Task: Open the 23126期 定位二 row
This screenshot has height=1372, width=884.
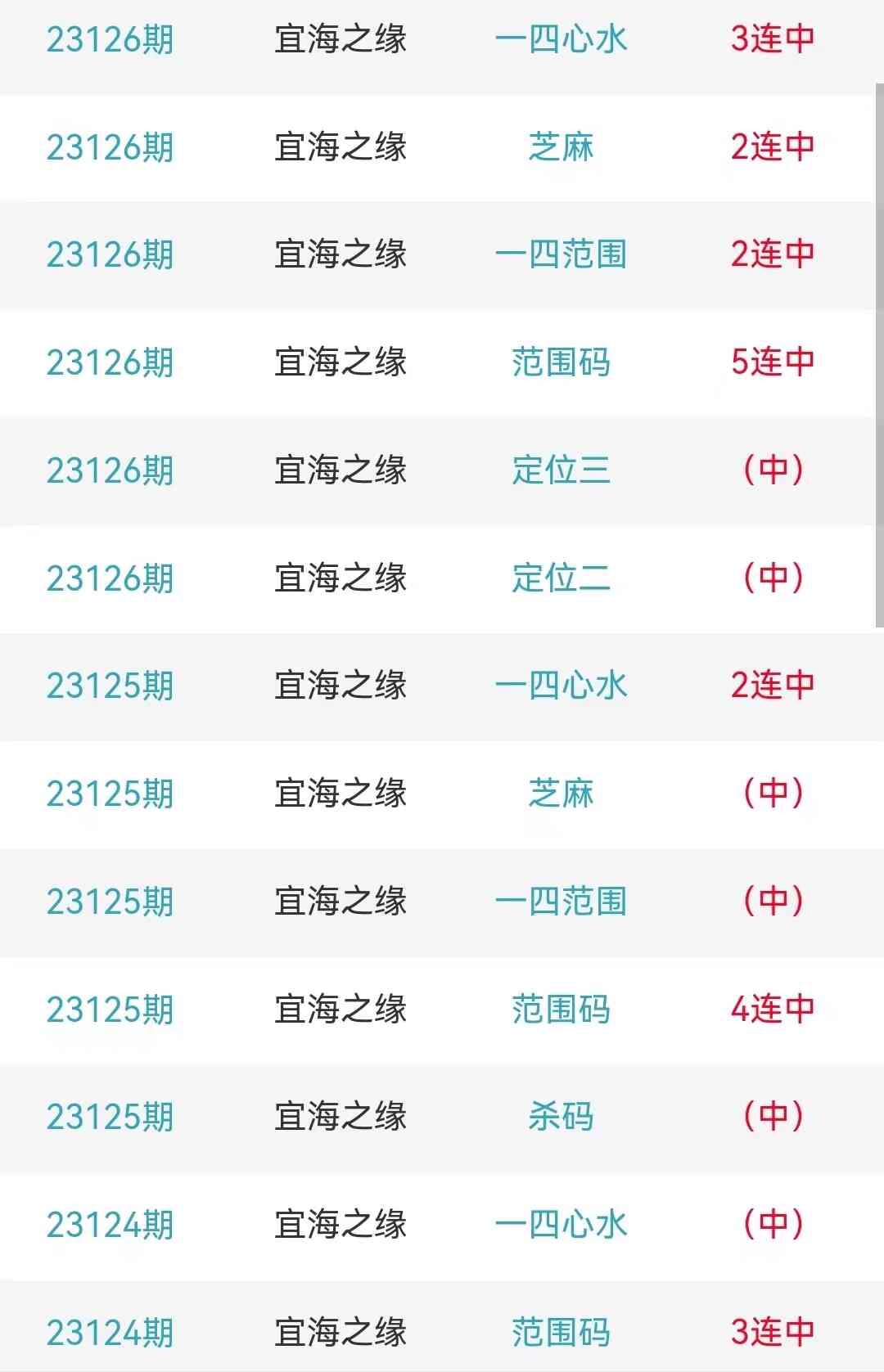Action: [x=561, y=578]
